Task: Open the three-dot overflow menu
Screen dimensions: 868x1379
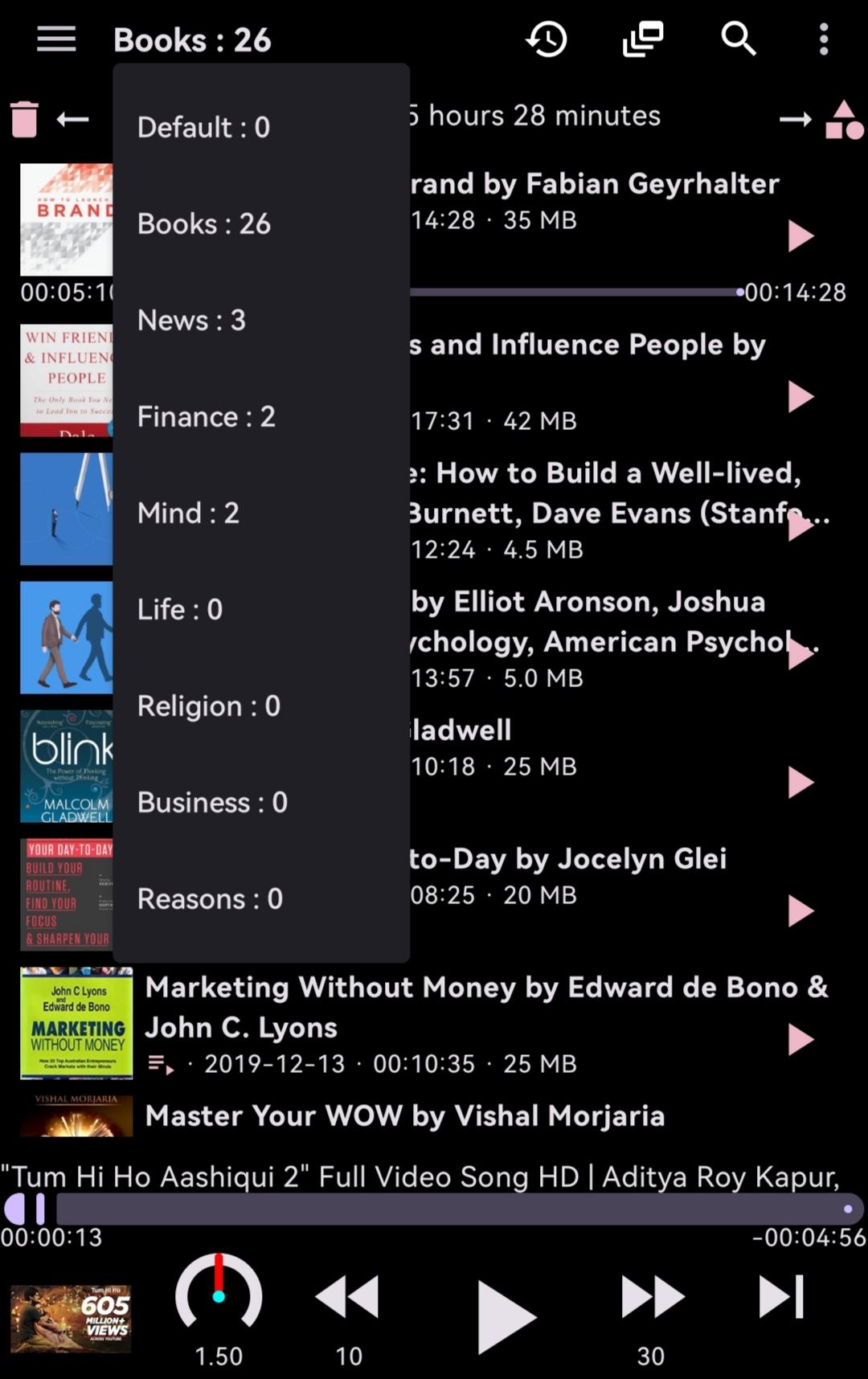Action: tap(824, 39)
